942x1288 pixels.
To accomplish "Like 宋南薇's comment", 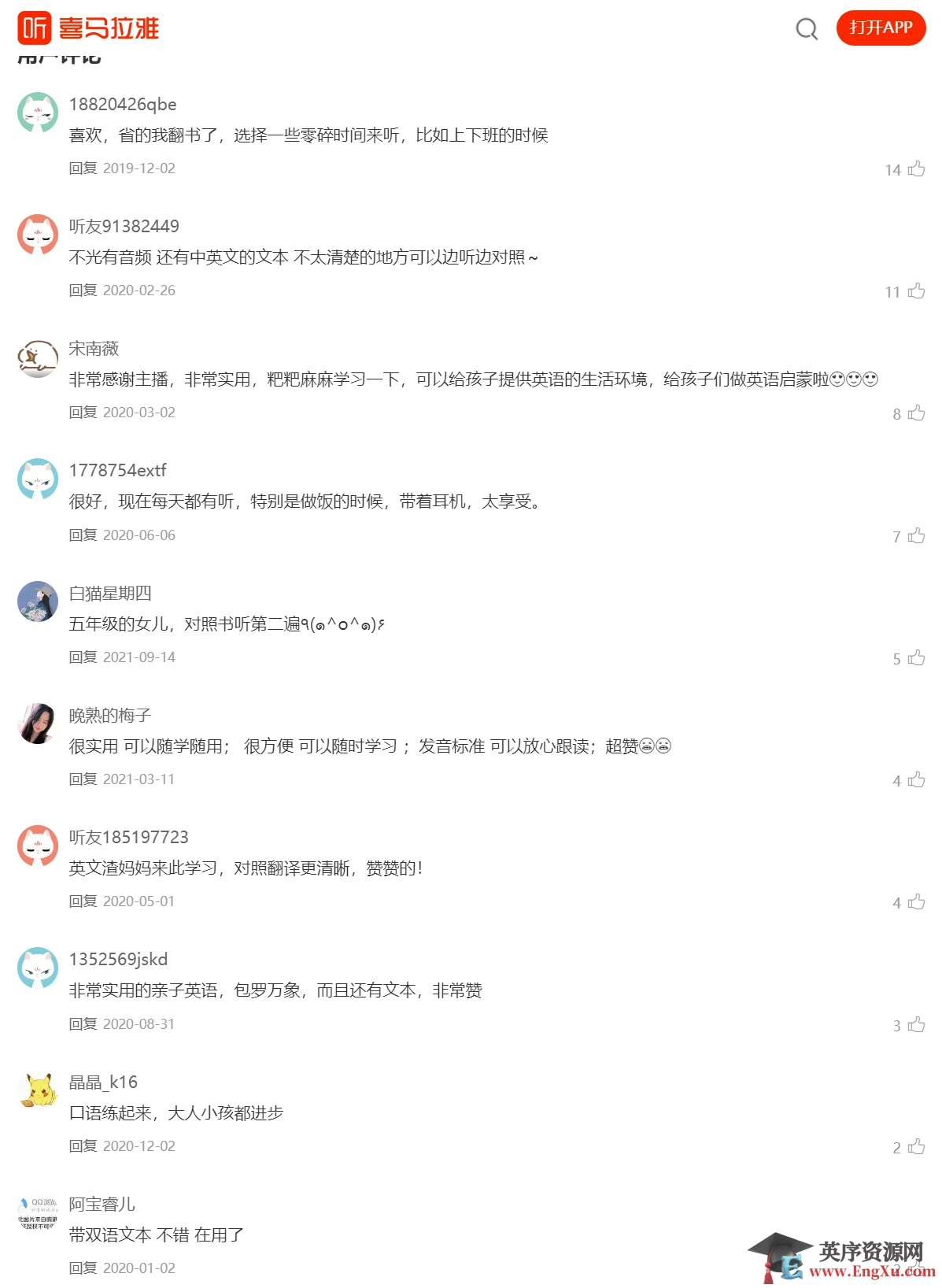I will point(916,413).
